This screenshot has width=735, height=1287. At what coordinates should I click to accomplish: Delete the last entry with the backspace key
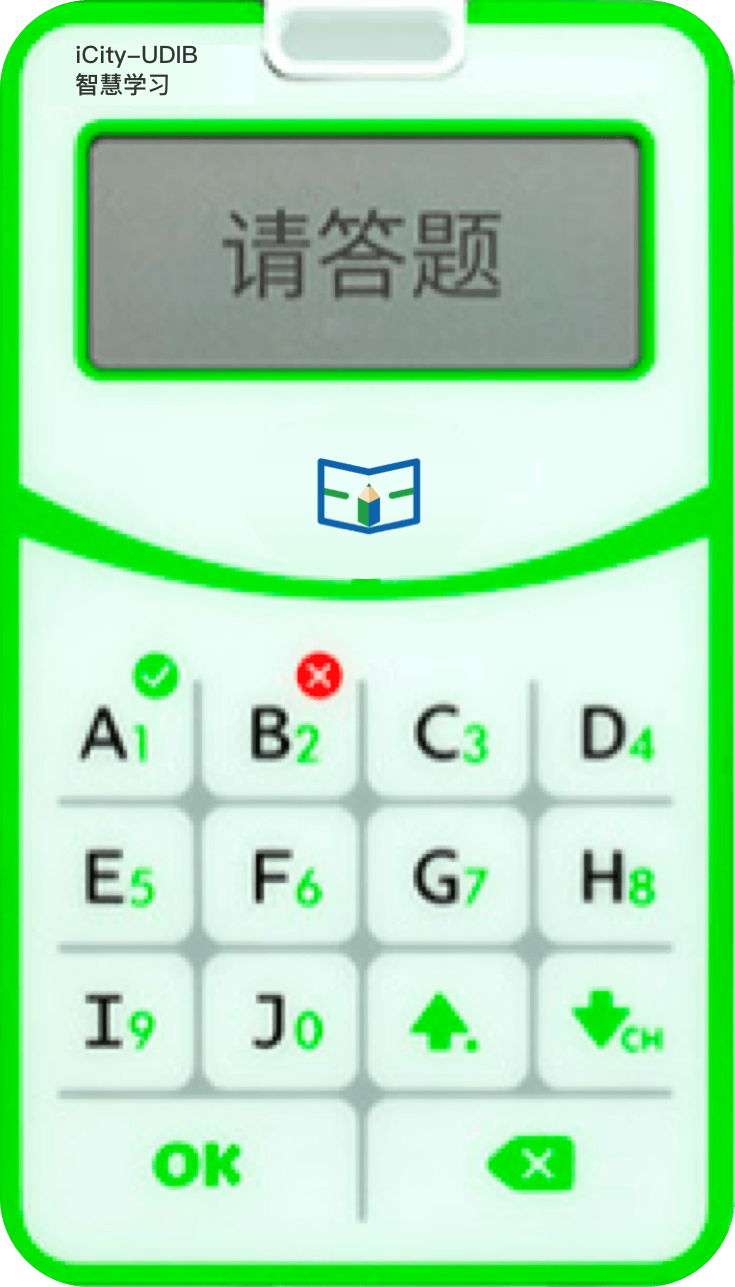[x=531, y=1164]
